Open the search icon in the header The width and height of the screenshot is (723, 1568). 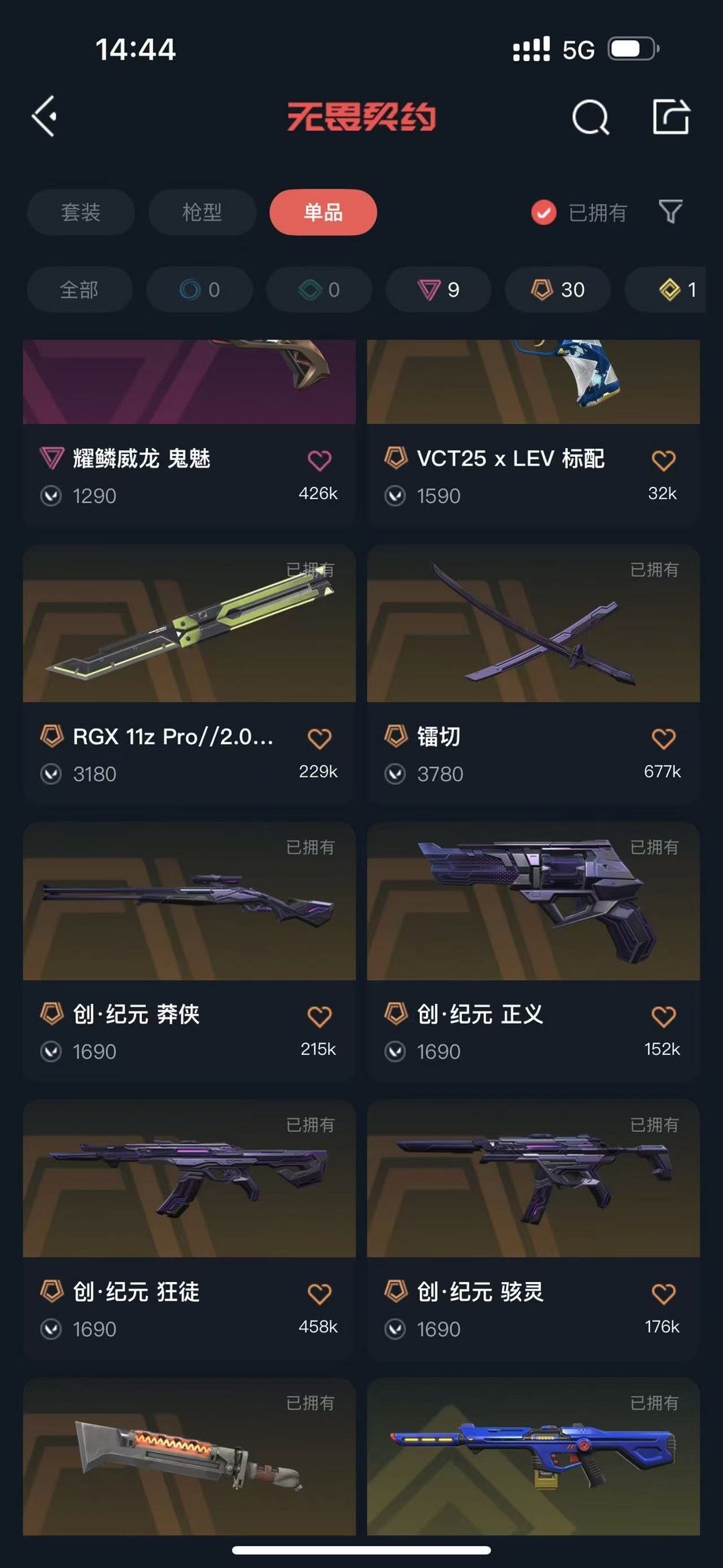[590, 117]
